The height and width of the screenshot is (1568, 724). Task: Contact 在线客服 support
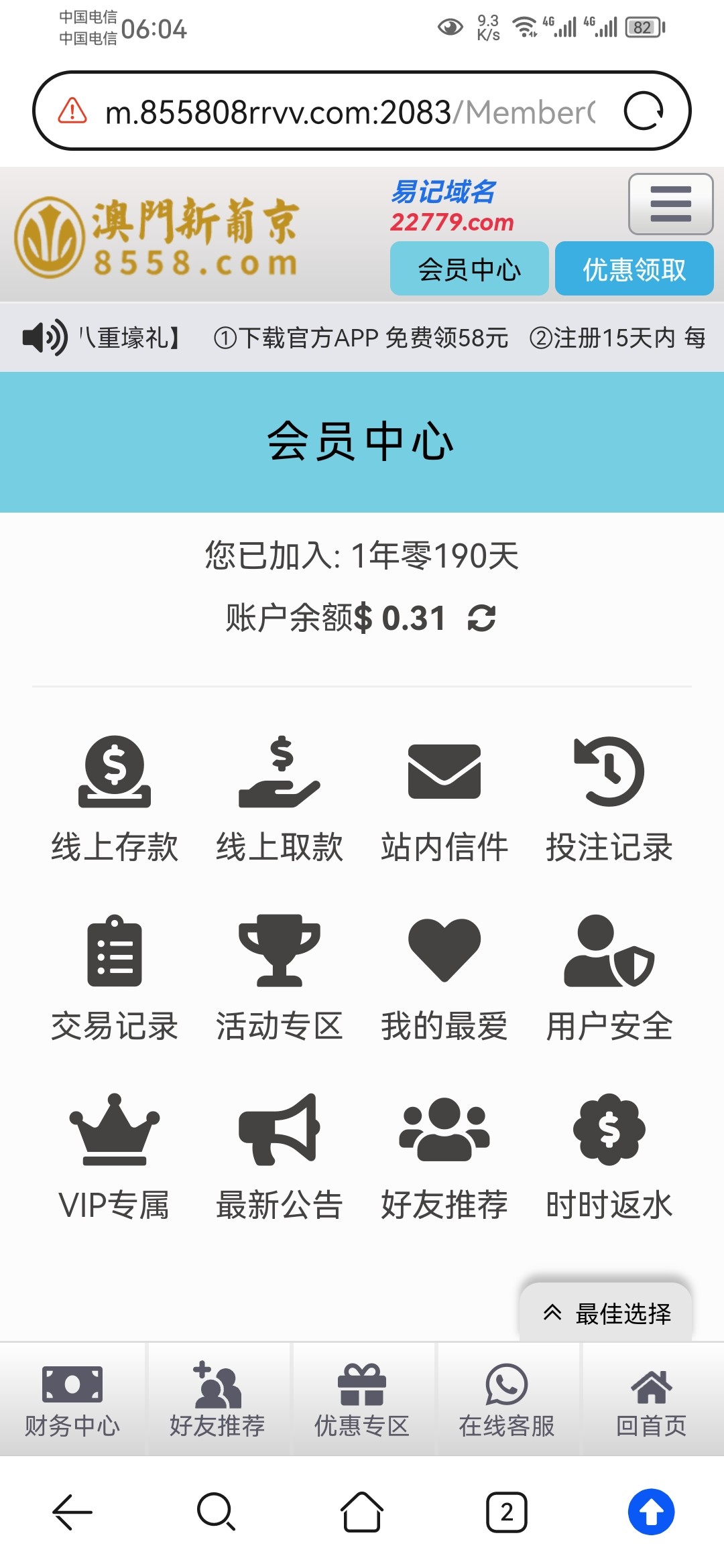tap(507, 1399)
